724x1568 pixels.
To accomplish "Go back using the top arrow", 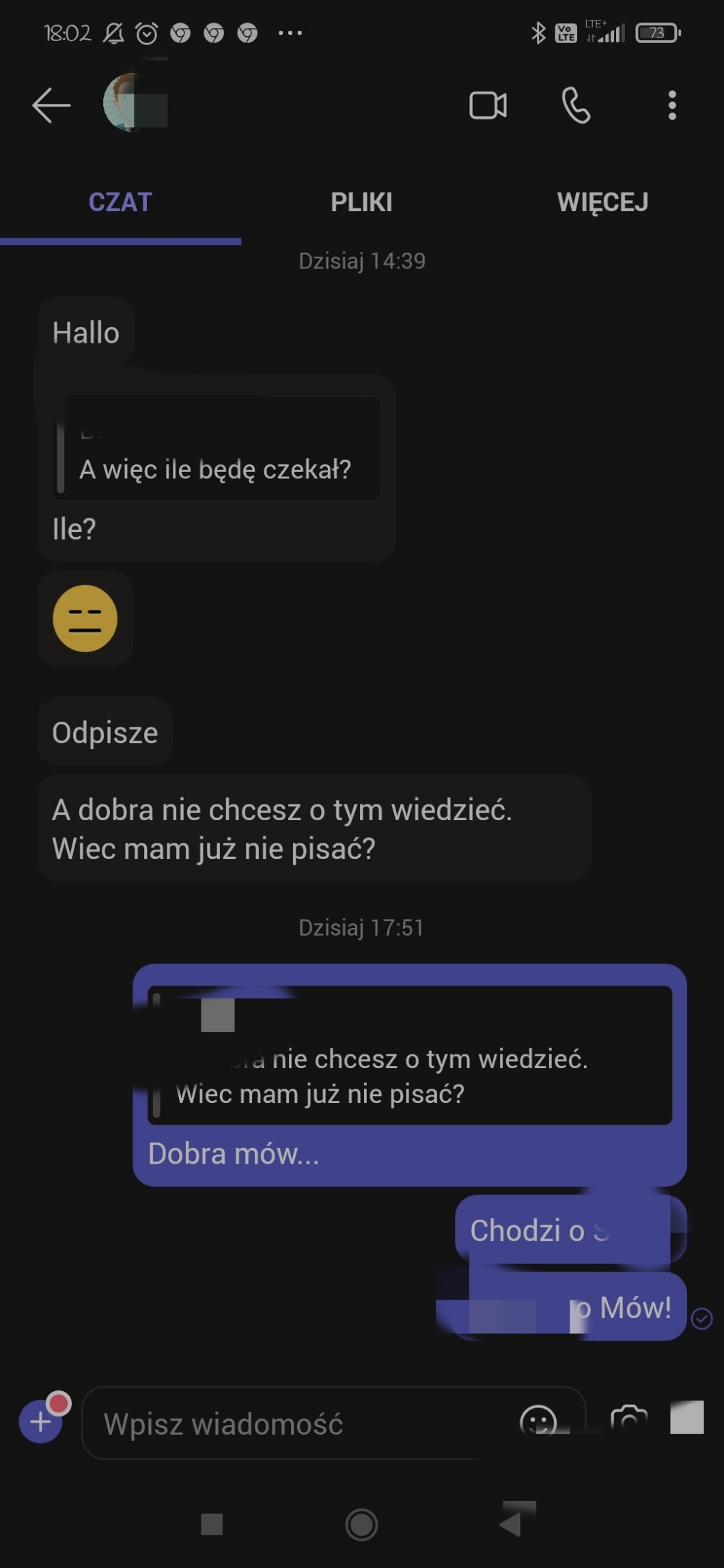I will click(x=51, y=105).
